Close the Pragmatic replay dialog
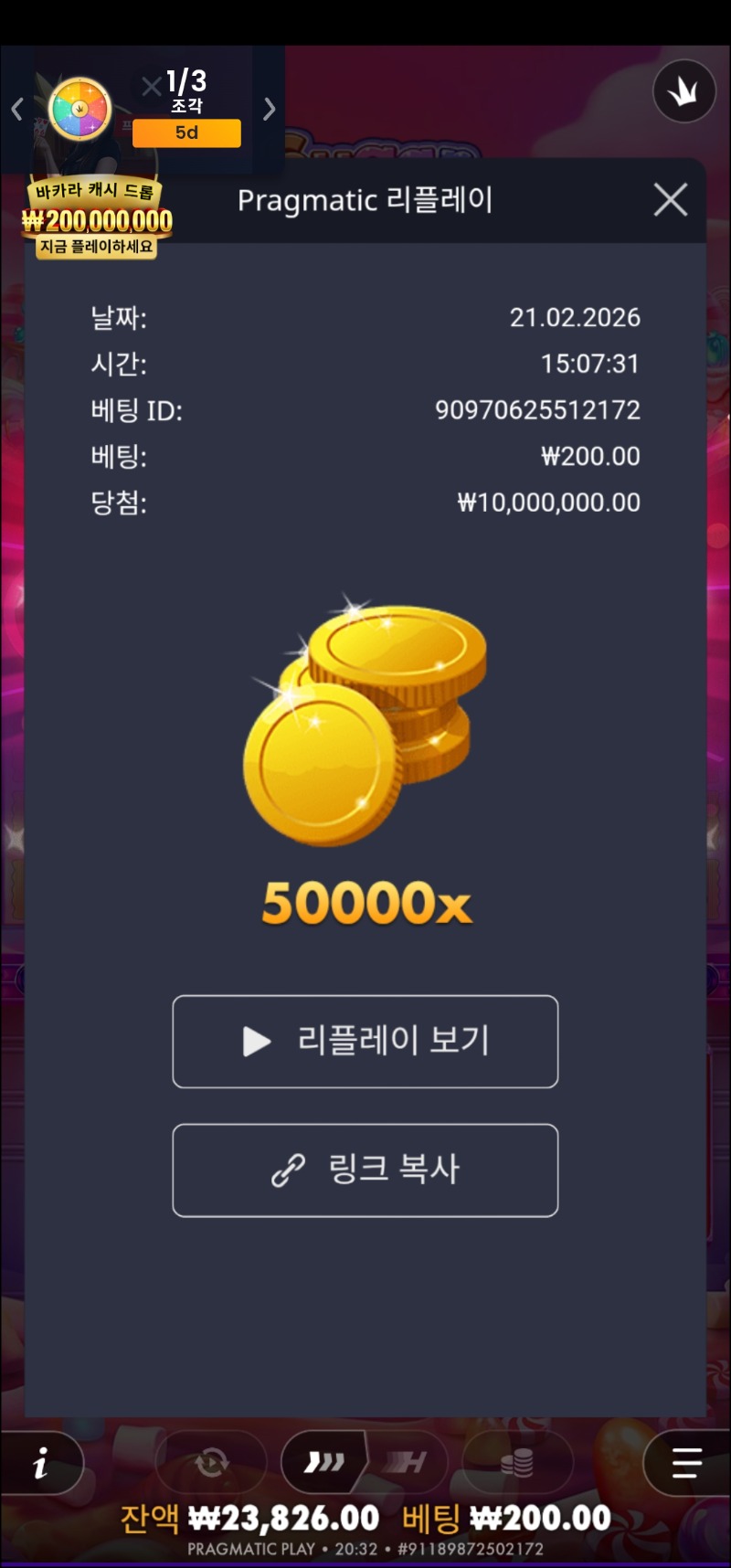The width and height of the screenshot is (731, 1568). 671,199
